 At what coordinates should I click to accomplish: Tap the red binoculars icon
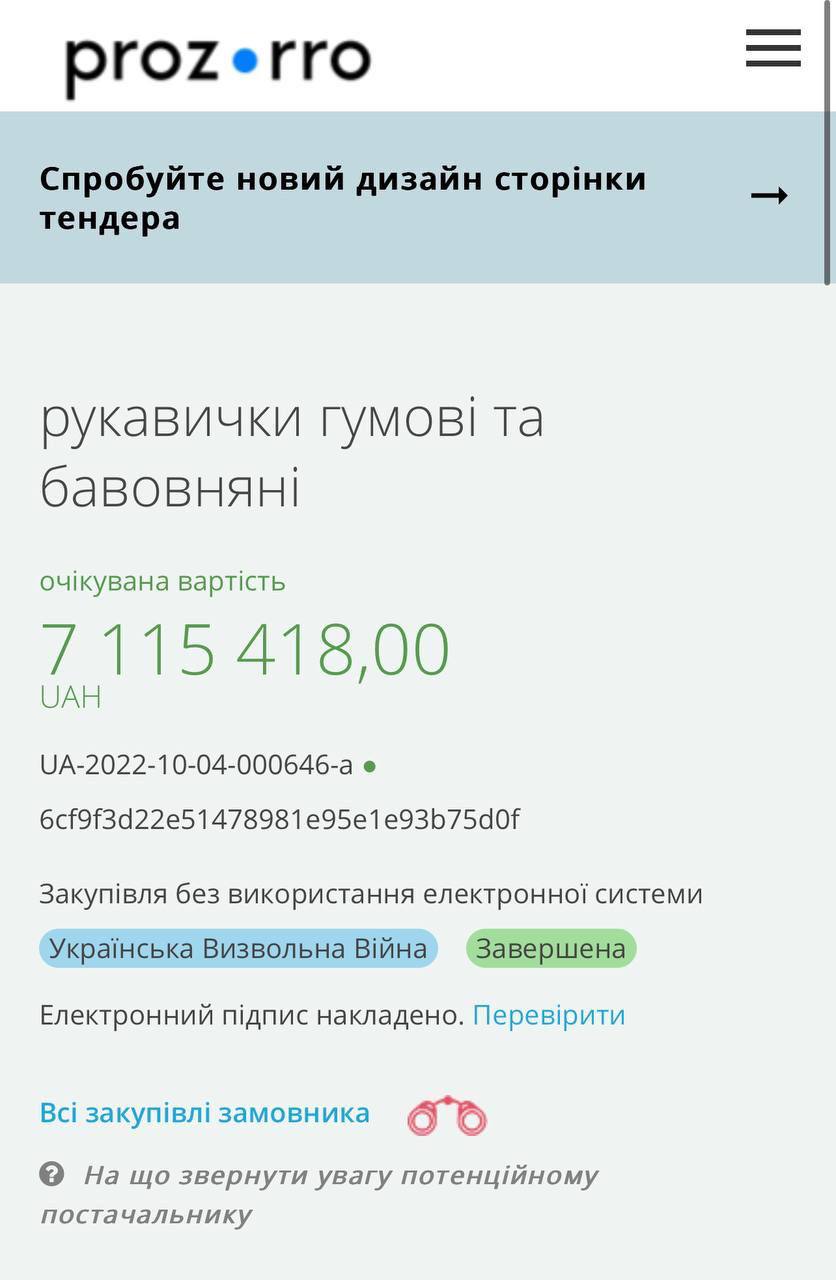point(447,1115)
